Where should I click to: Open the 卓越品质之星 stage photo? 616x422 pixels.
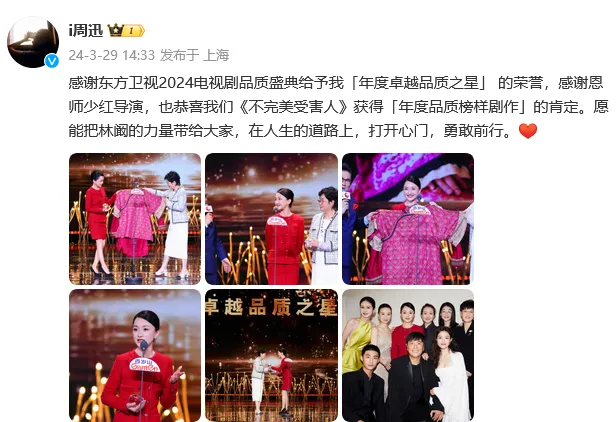tap(271, 355)
